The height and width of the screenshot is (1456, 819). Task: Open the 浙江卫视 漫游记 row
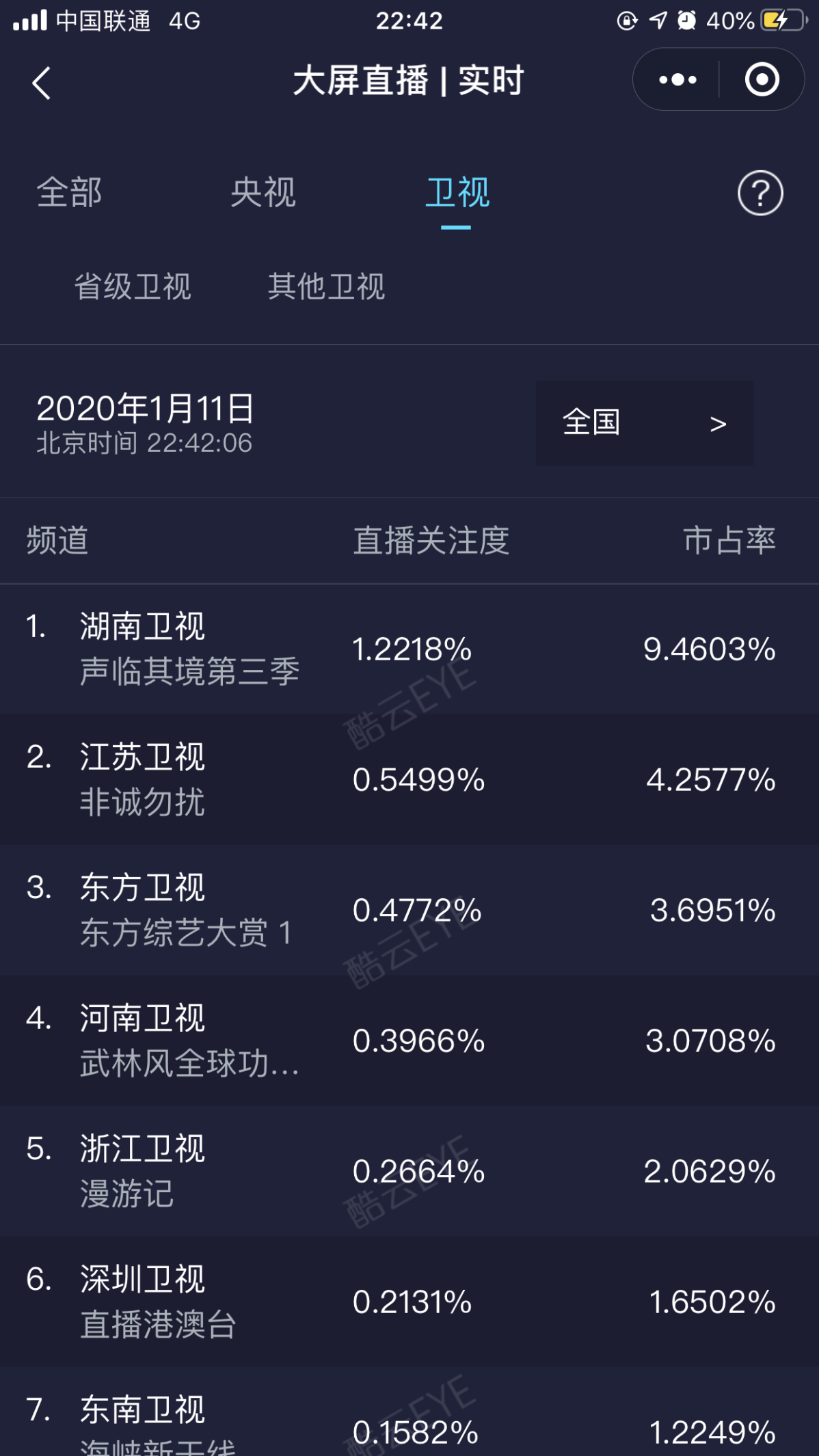click(409, 1172)
